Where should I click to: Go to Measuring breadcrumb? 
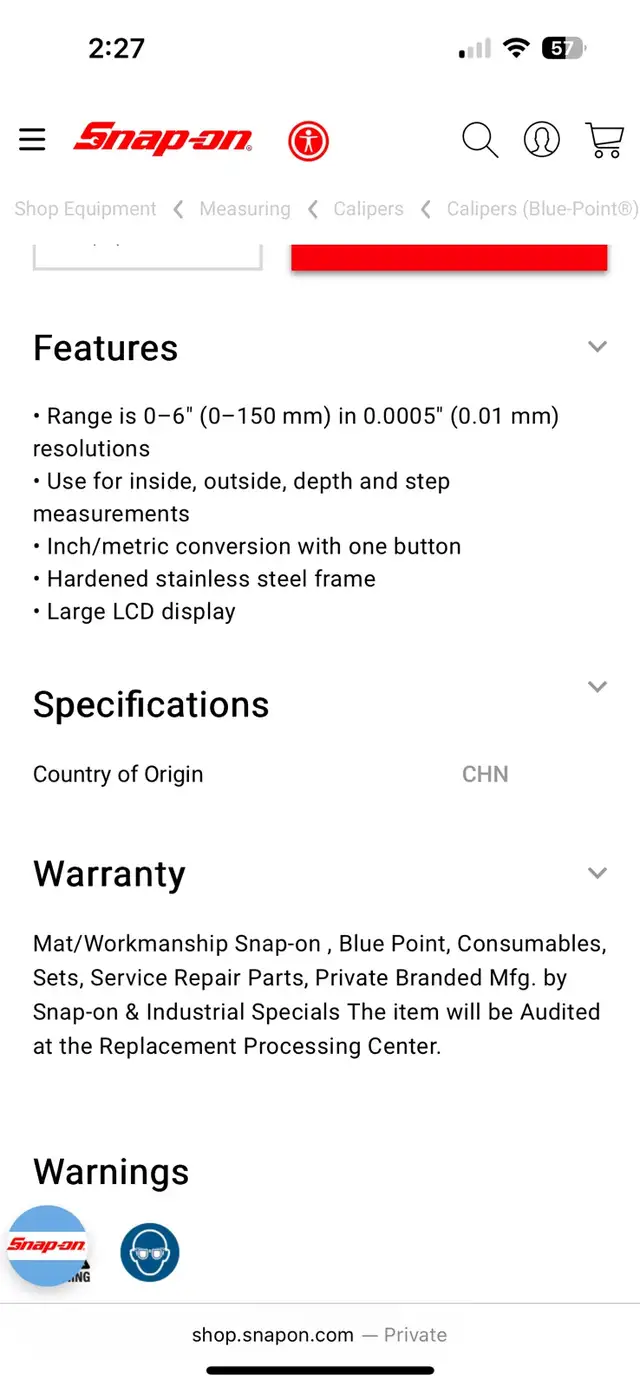click(x=245, y=209)
